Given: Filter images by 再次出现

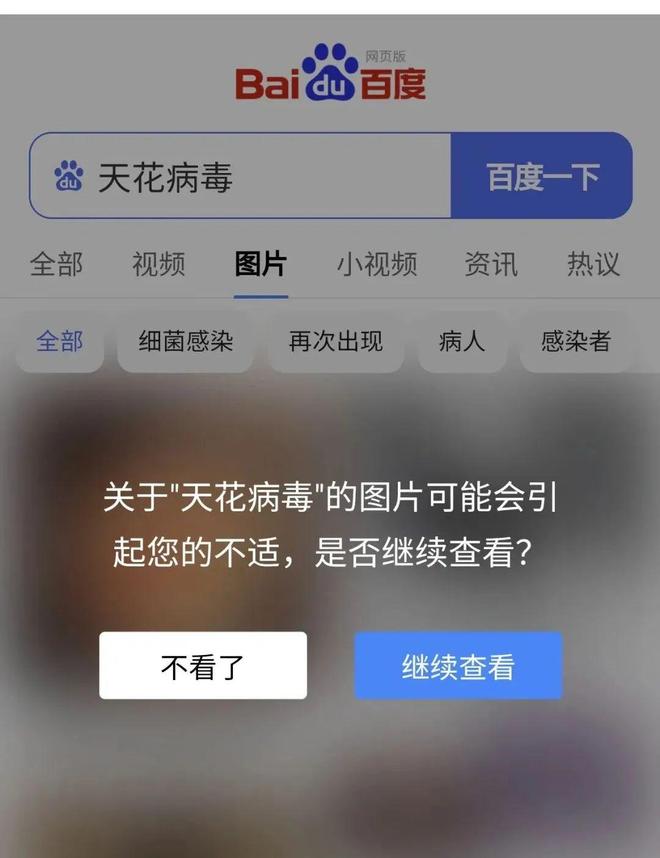Looking at the screenshot, I should pyautogui.click(x=335, y=341).
